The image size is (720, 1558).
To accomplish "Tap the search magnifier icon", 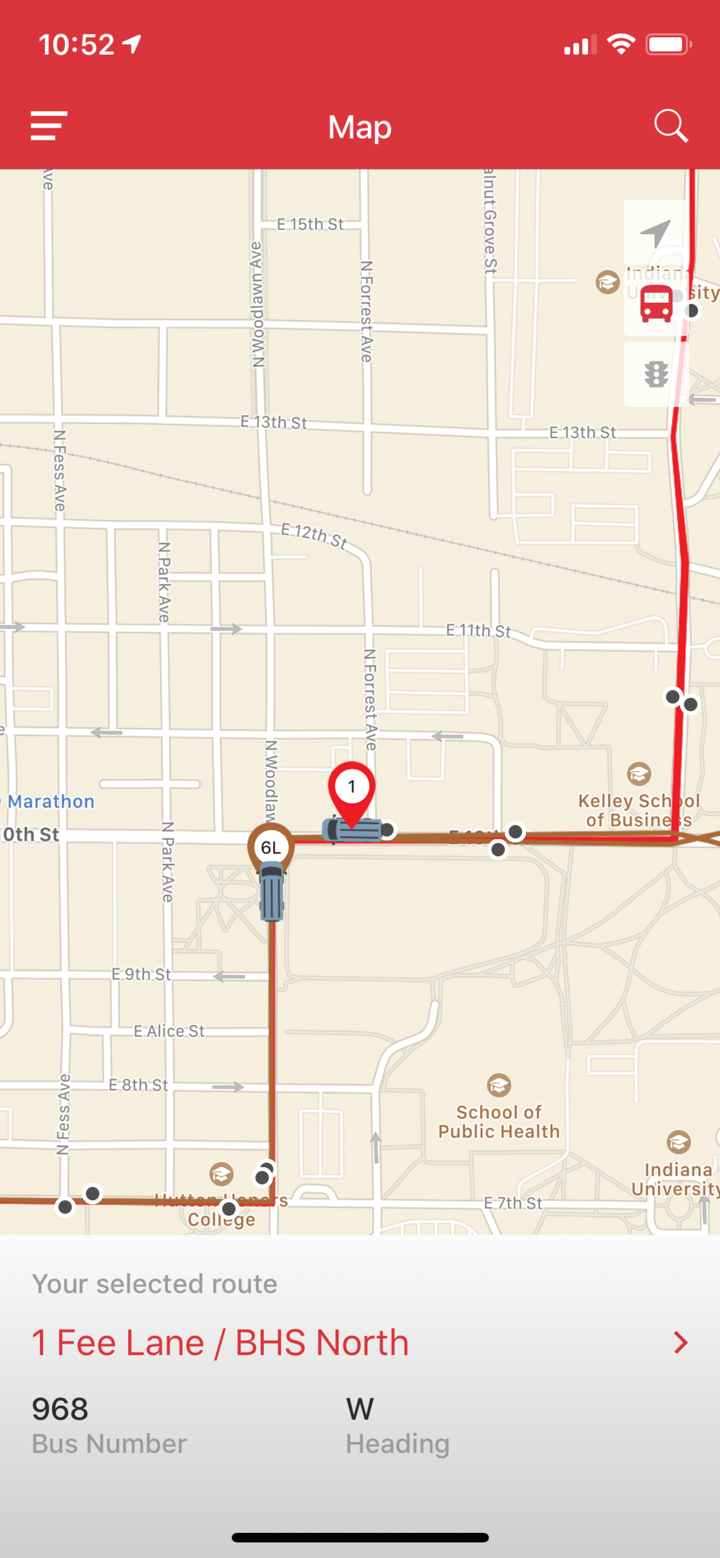I will (x=670, y=126).
